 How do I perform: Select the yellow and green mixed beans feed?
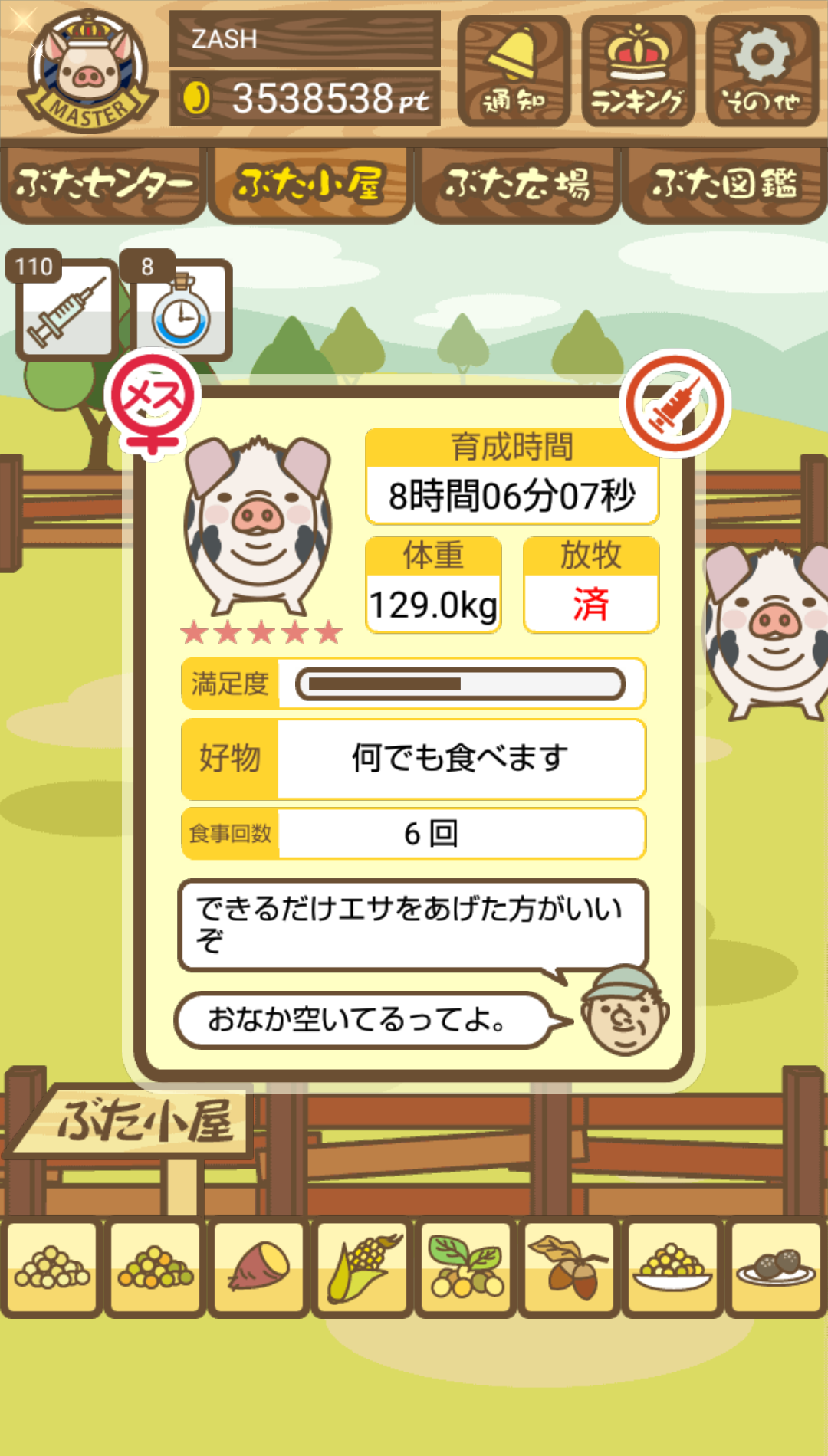(155, 1267)
